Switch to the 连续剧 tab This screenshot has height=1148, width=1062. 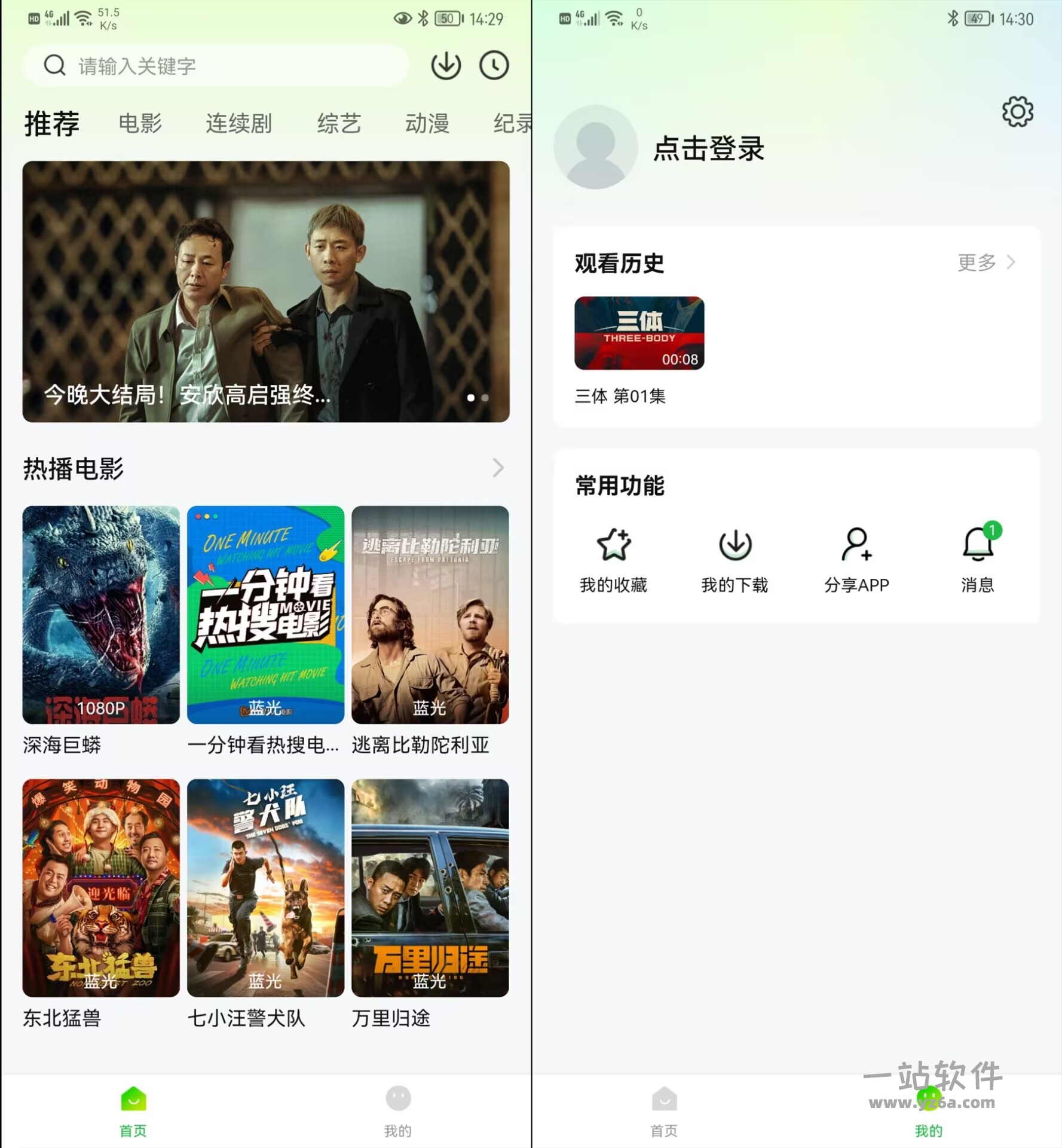238,124
